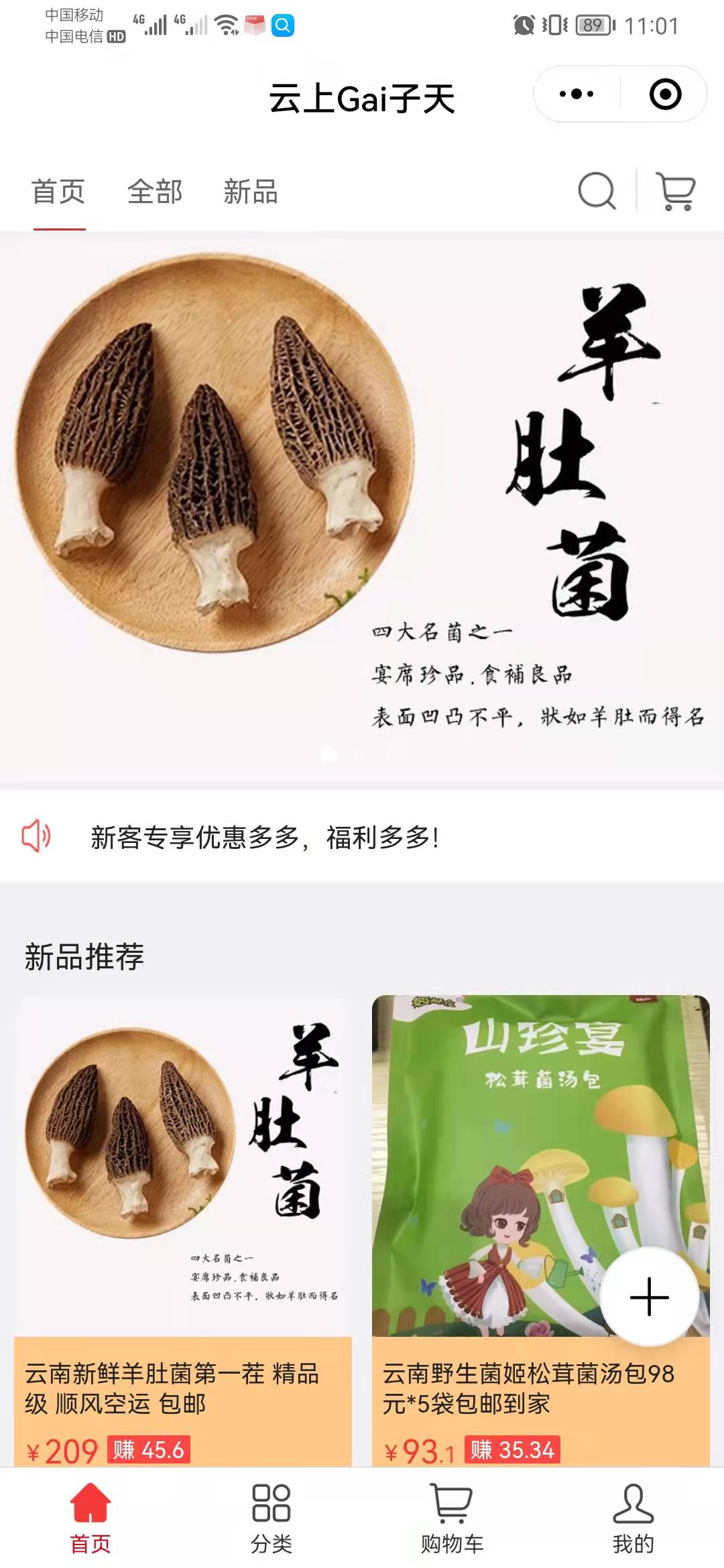The image size is (724, 1568).
Task: Open the 云南新鲜羊肚菌第一茬 product card
Action: pos(182,1233)
